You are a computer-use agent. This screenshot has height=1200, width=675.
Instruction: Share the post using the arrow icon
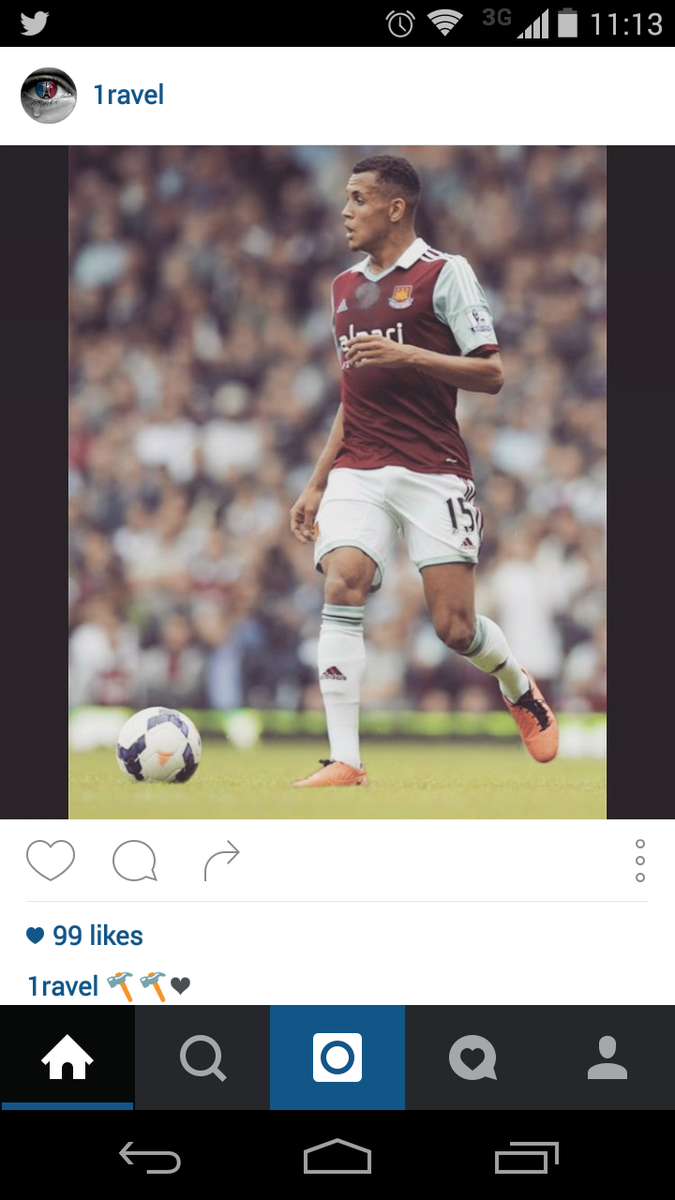(x=222, y=860)
